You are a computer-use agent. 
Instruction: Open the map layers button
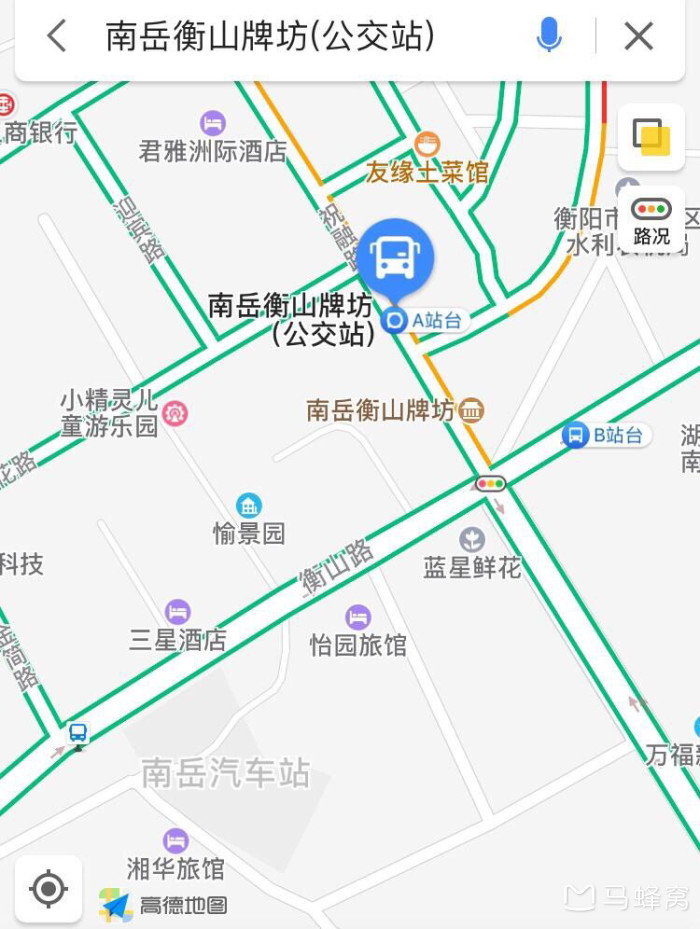[x=651, y=137]
